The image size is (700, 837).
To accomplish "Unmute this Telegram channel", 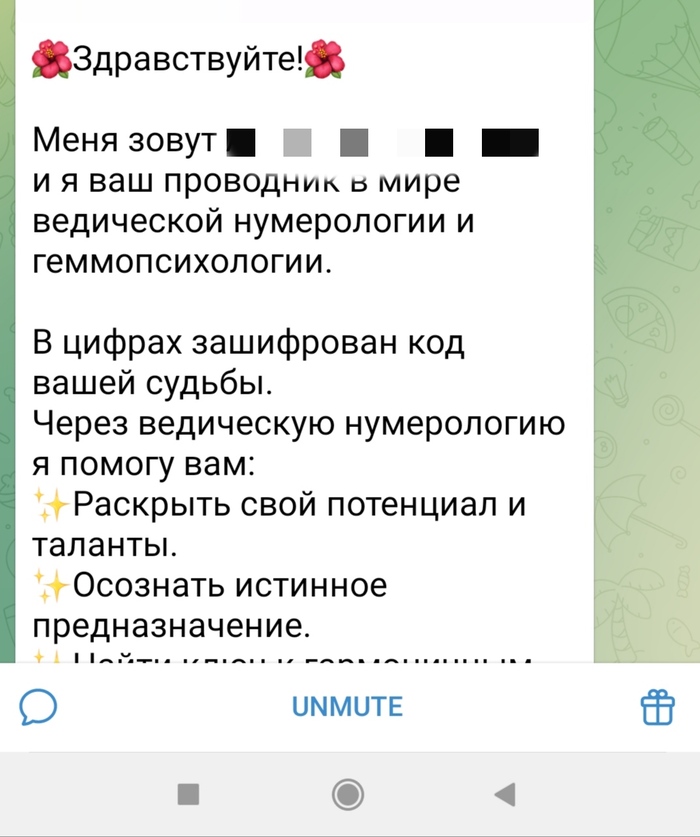I will pyautogui.click(x=347, y=708).
